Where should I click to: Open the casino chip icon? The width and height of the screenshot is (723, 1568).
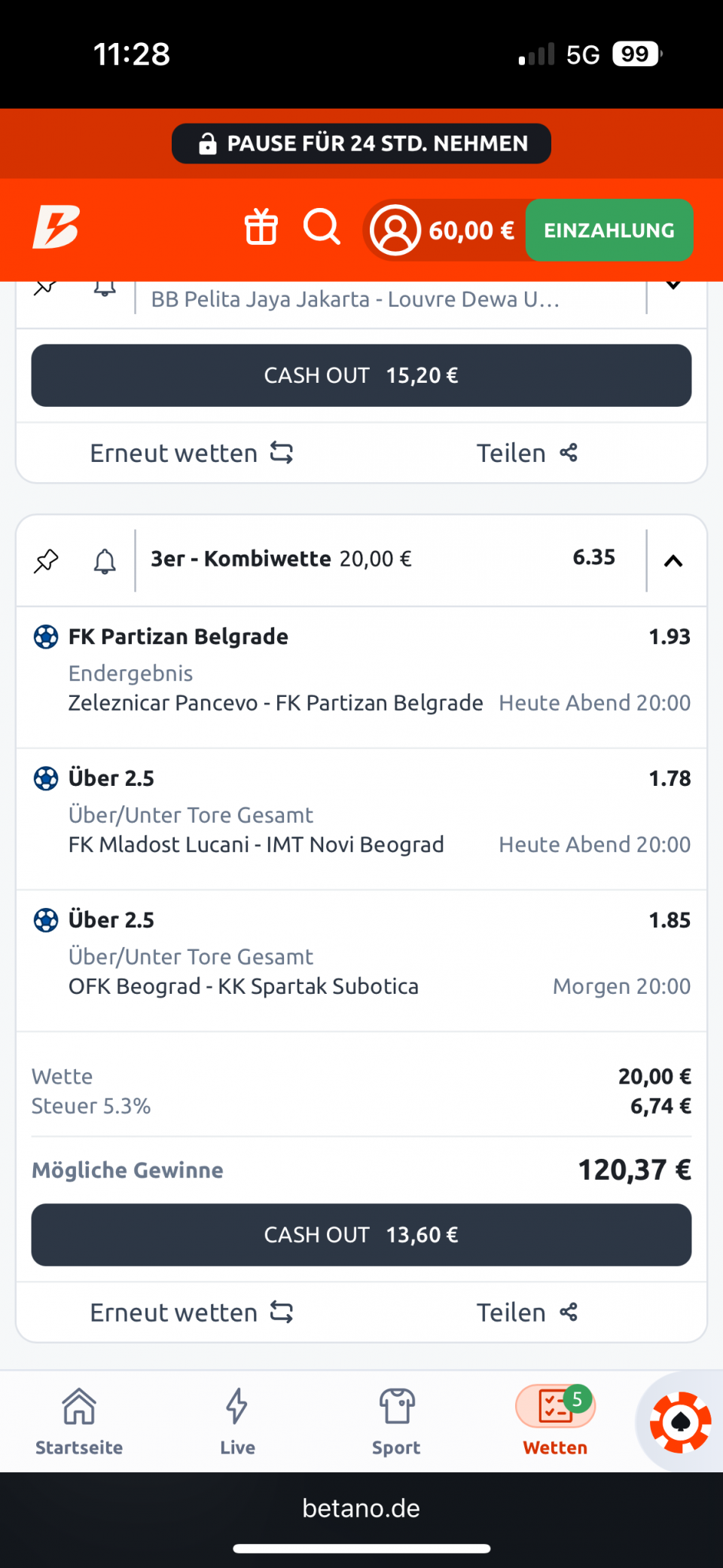tap(681, 1422)
